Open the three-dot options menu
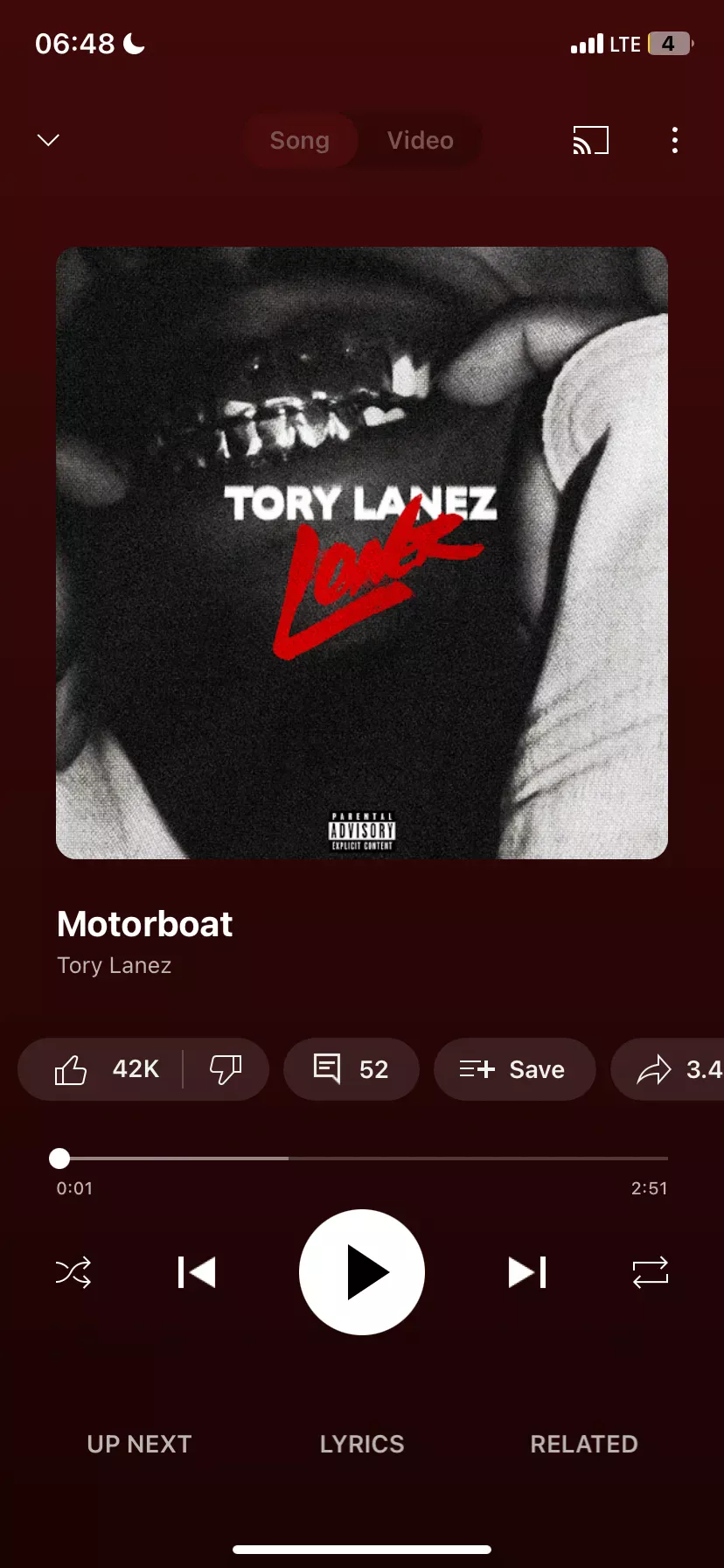This screenshot has width=724, height=1568. pos(674,140)
